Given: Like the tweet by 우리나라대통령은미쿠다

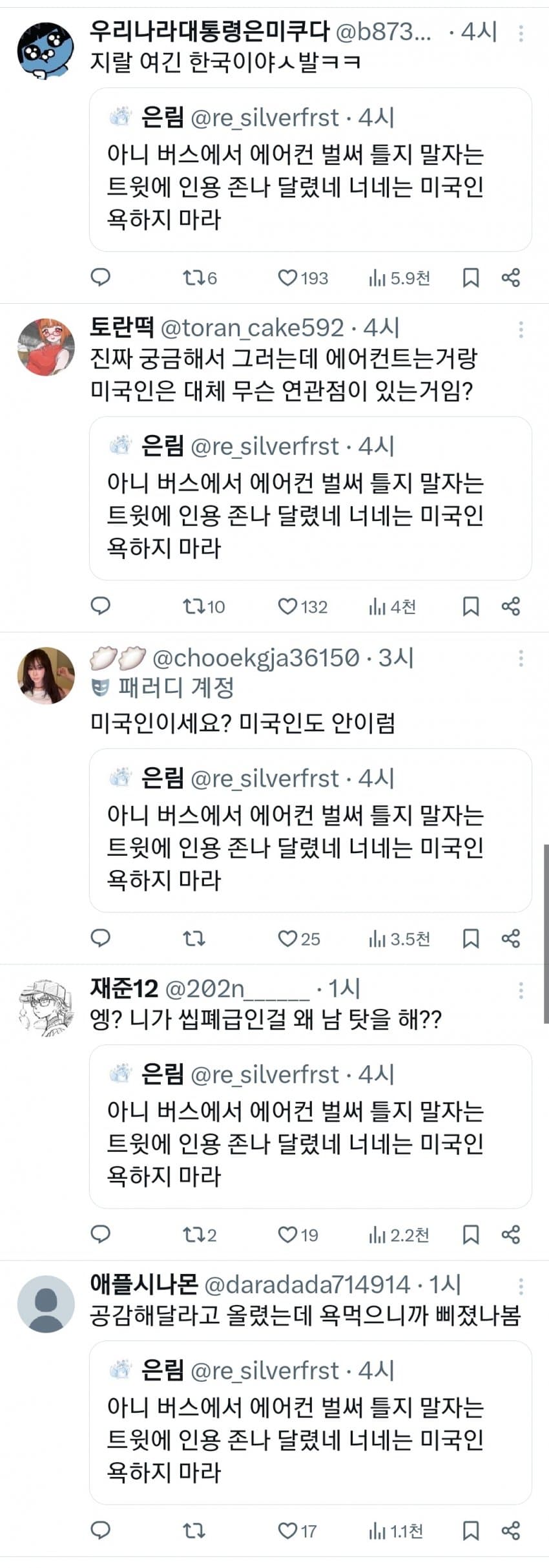Looking at the screenshot, I should pyautogui.click(x=287, y=278).
